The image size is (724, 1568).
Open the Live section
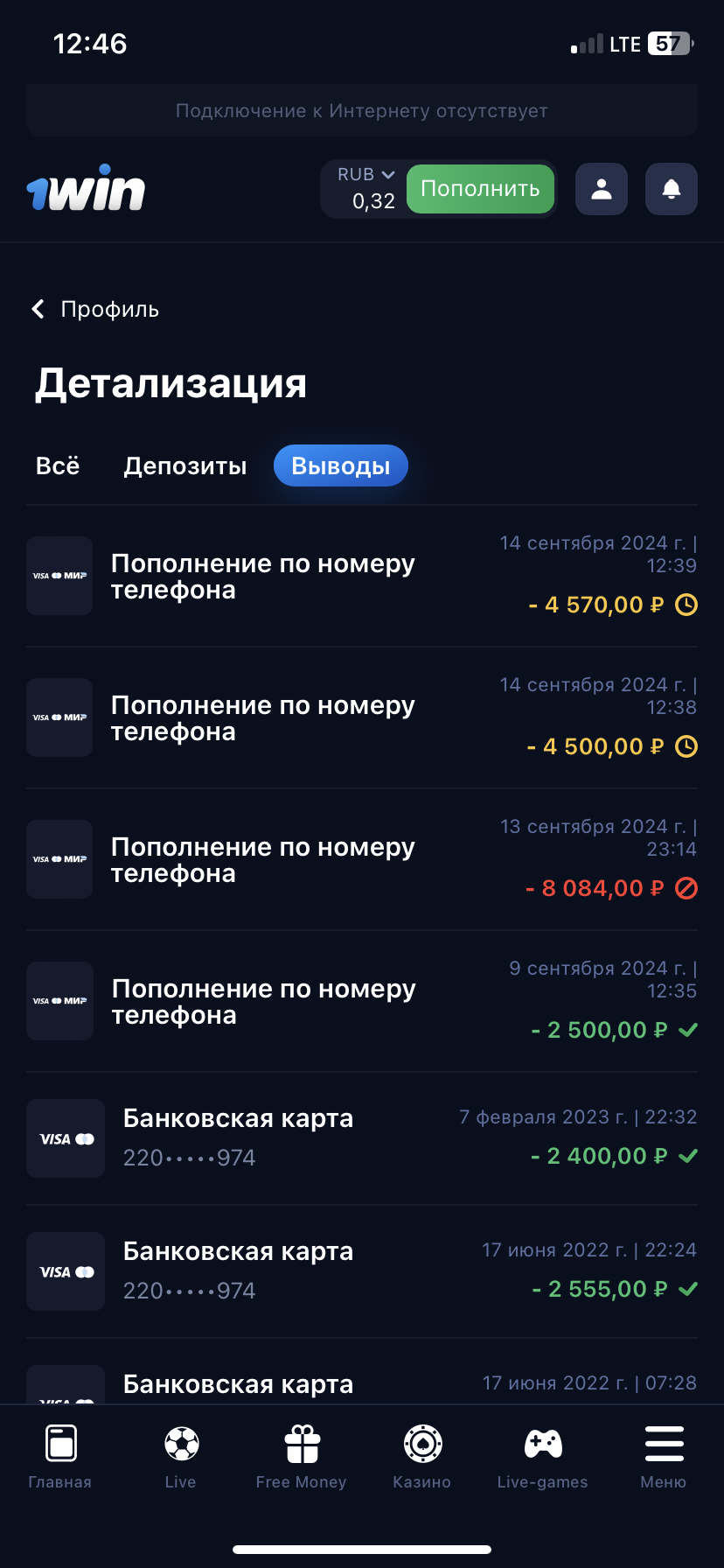(181, 1457)
